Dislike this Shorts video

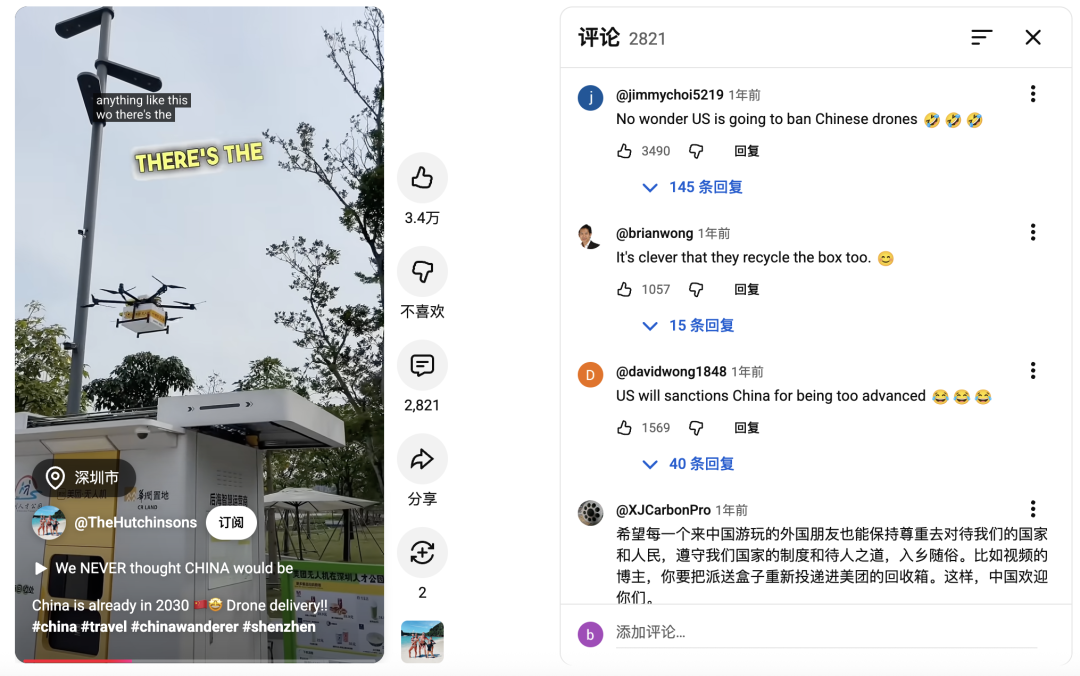point(422,272)
